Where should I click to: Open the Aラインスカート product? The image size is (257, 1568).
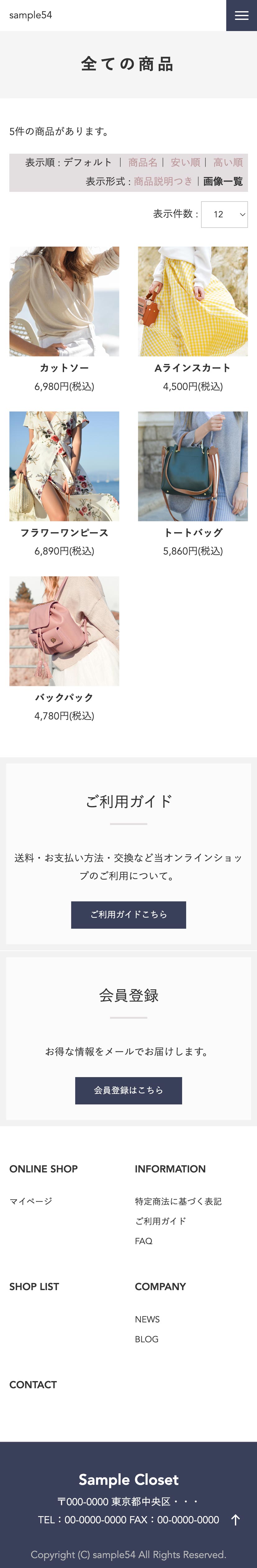coord(192,301)
